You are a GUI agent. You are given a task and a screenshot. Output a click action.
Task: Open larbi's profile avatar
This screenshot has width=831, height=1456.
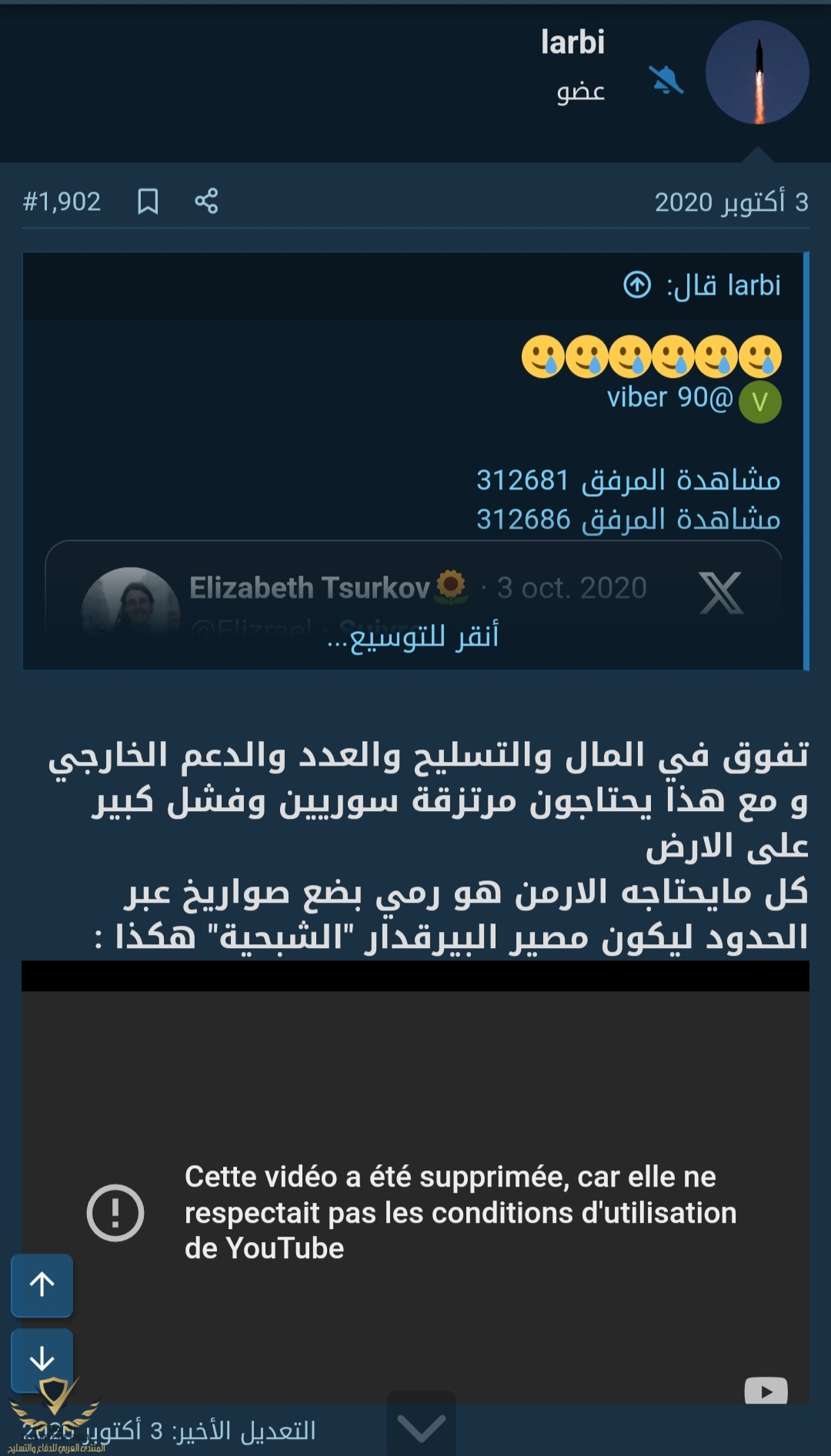click(756, 72)
